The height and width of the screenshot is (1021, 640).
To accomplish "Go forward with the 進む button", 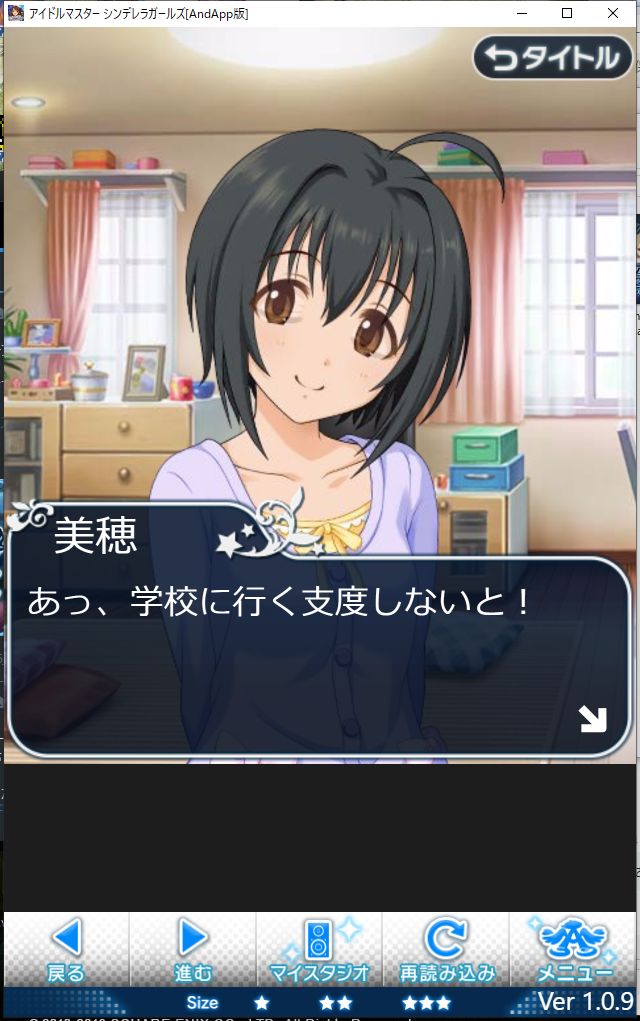I will click(x=193, y=949).
